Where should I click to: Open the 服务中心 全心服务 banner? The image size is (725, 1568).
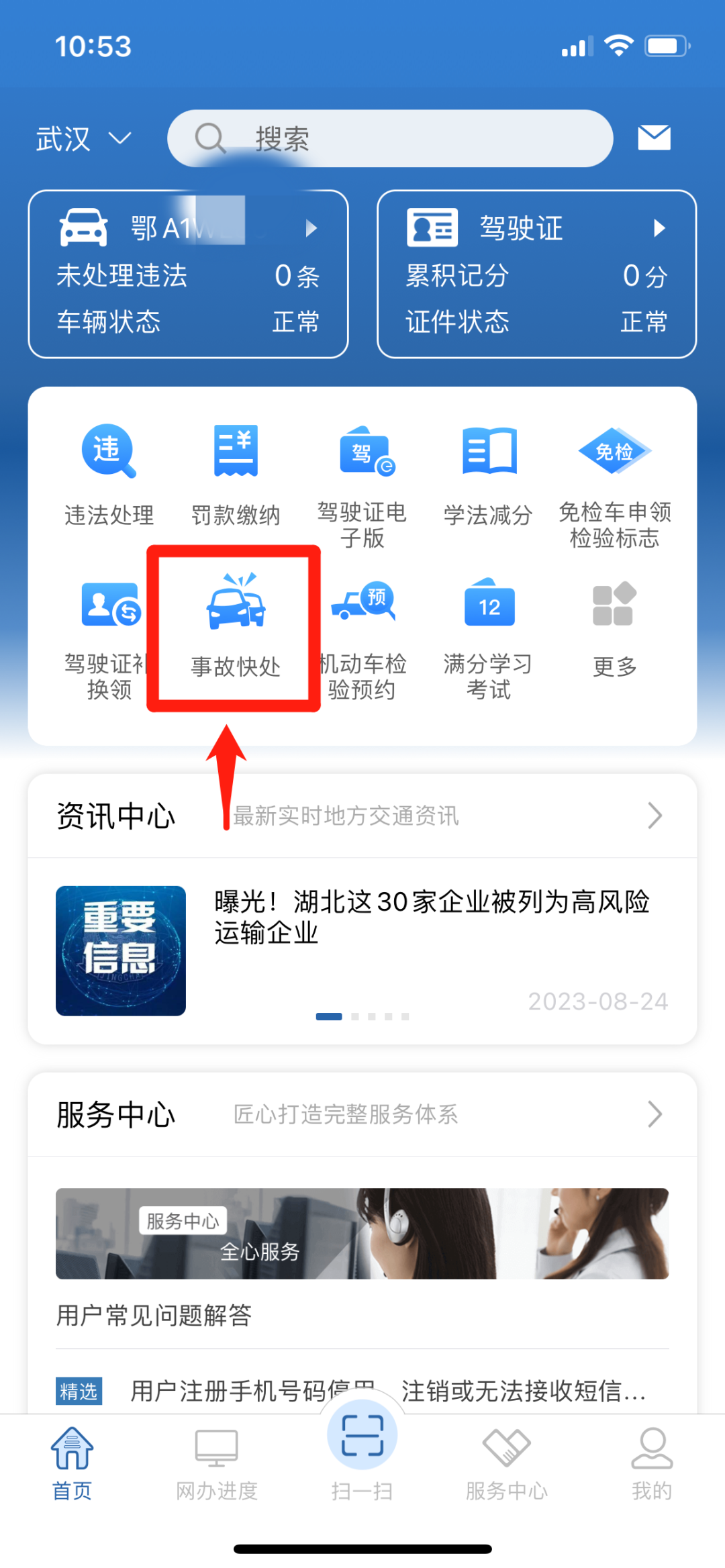(362, 1233)
